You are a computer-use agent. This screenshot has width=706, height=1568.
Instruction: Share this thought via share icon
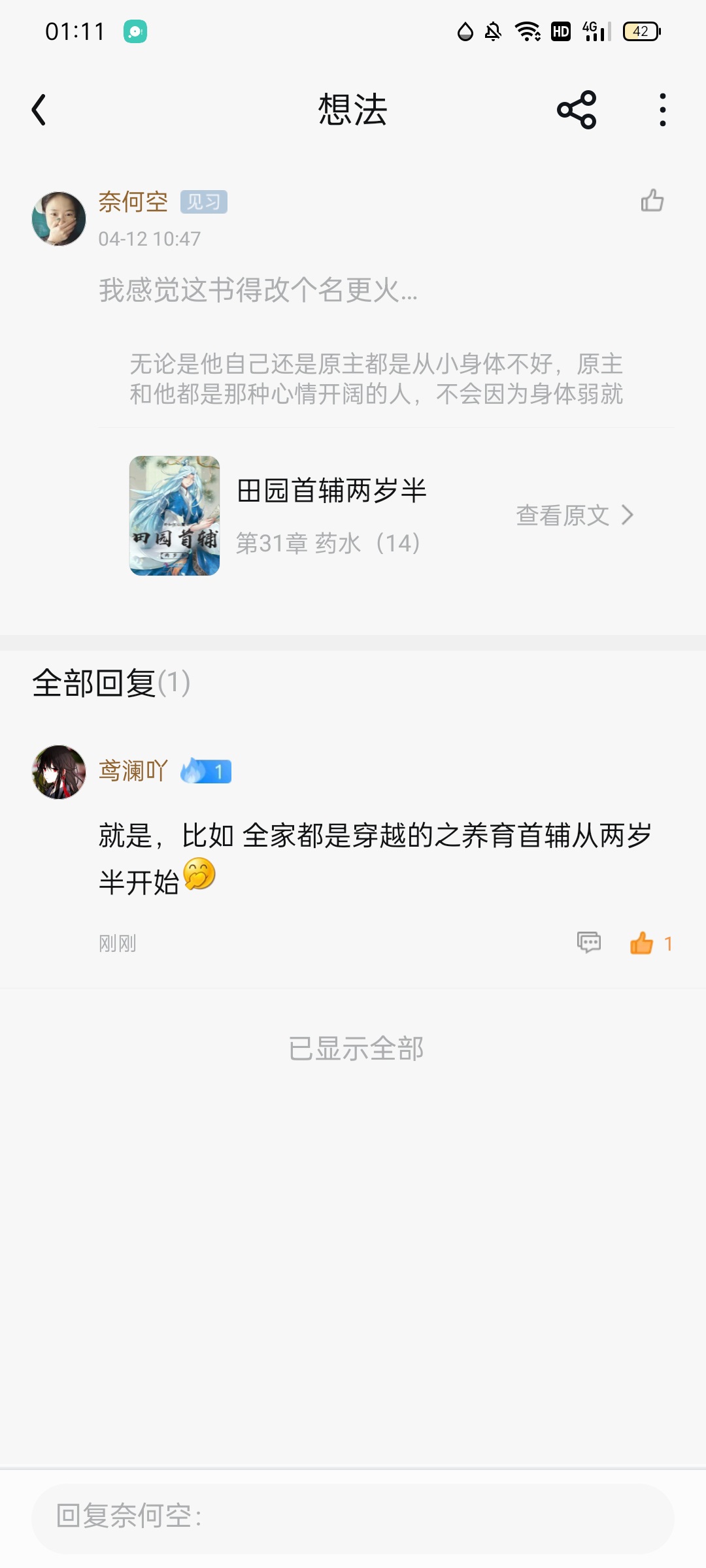pyautogui.click(x=577, y=110)
